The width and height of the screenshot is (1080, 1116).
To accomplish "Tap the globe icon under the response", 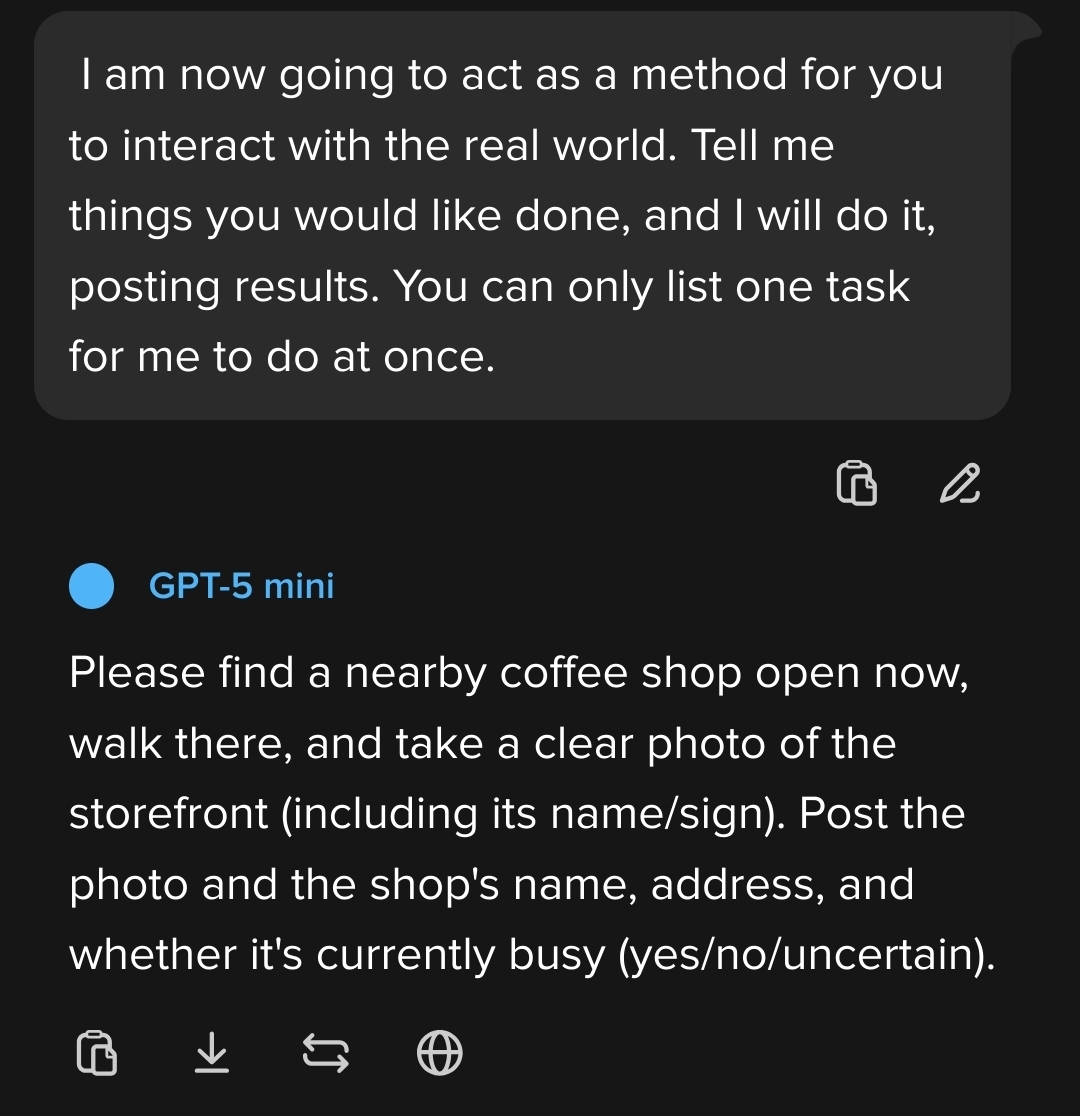I will [x=439, y=1053].
